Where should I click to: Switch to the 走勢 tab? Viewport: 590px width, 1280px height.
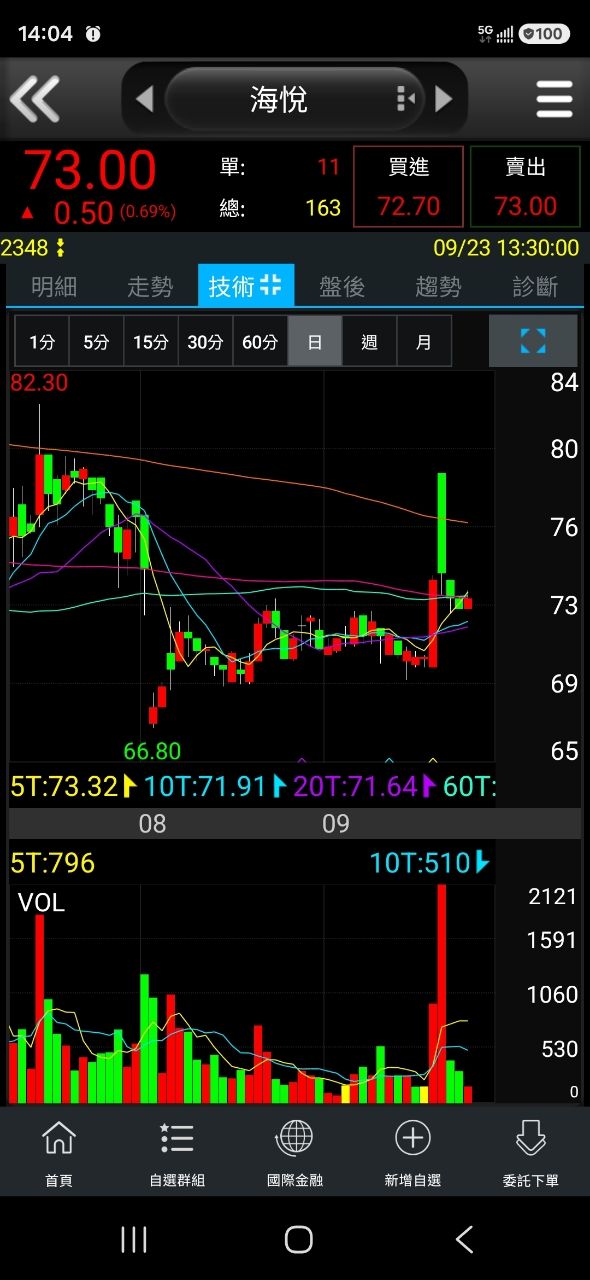(x=150, y=287)
